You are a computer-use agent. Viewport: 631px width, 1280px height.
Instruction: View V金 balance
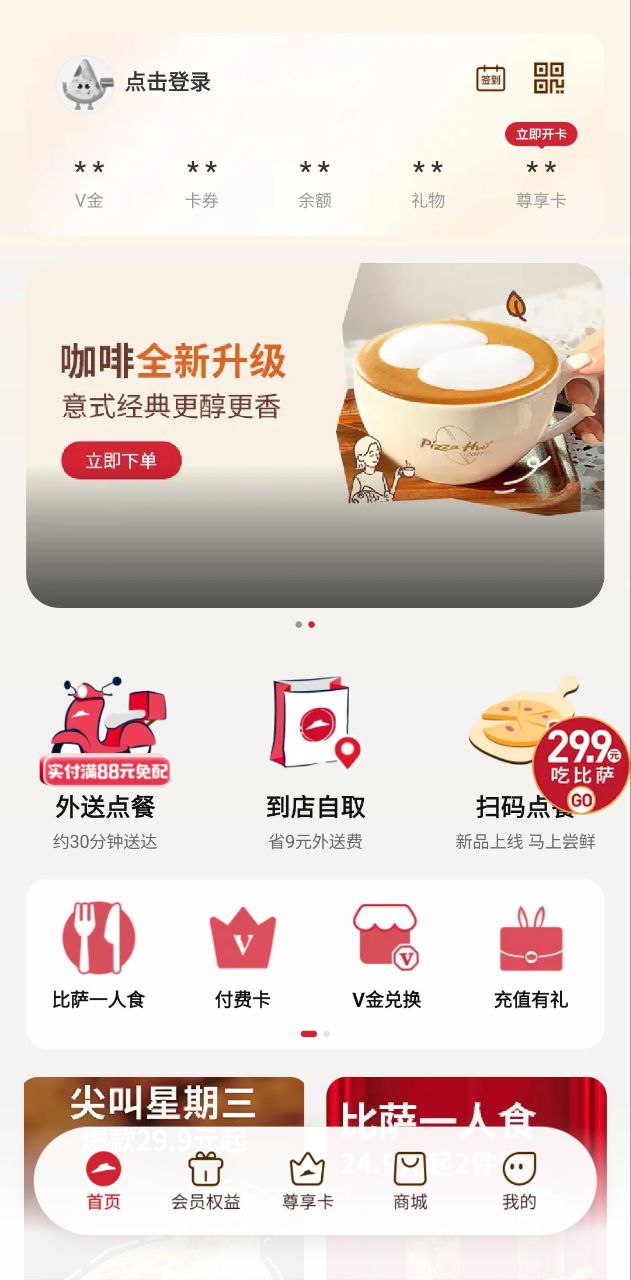89,184
